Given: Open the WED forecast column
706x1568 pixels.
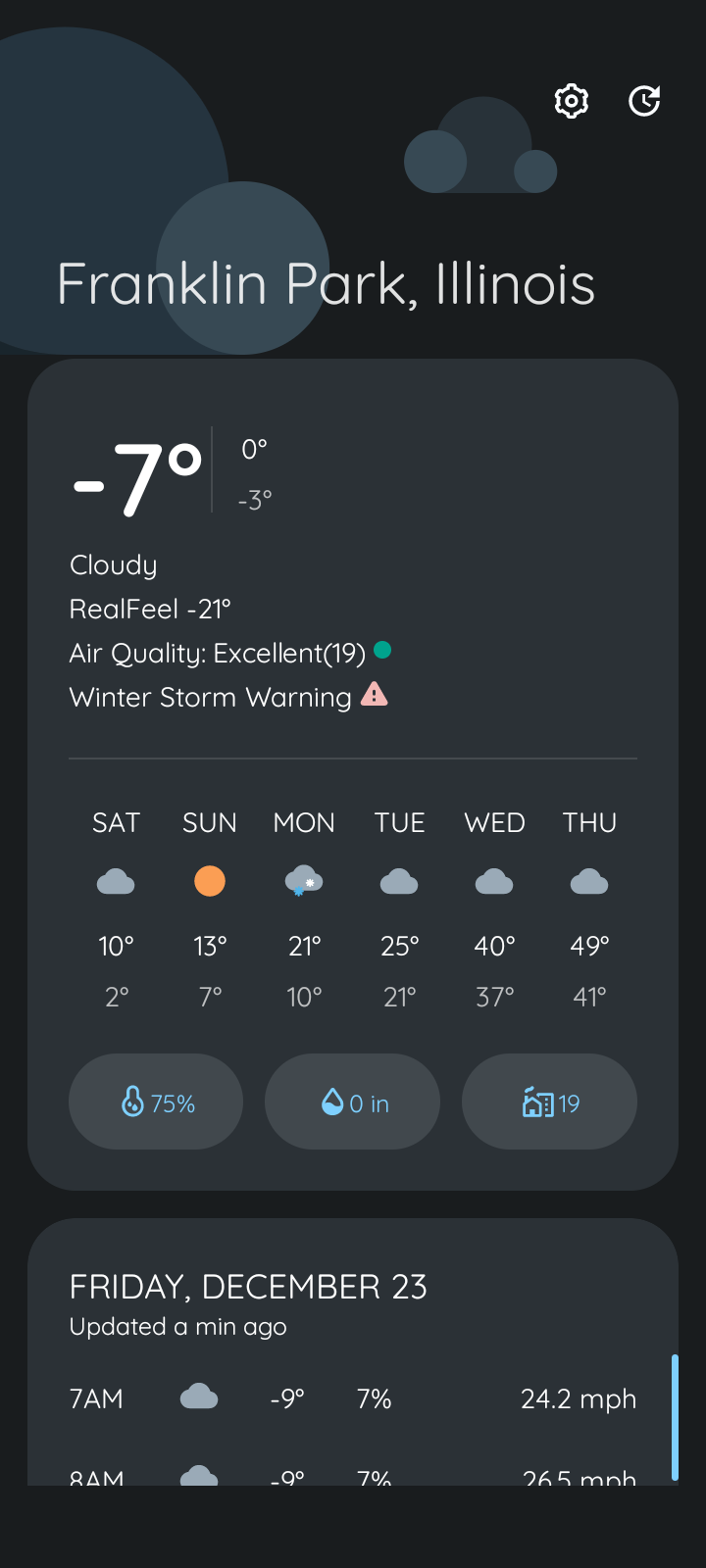Looking at the screenshot, I should pos(494,908).
